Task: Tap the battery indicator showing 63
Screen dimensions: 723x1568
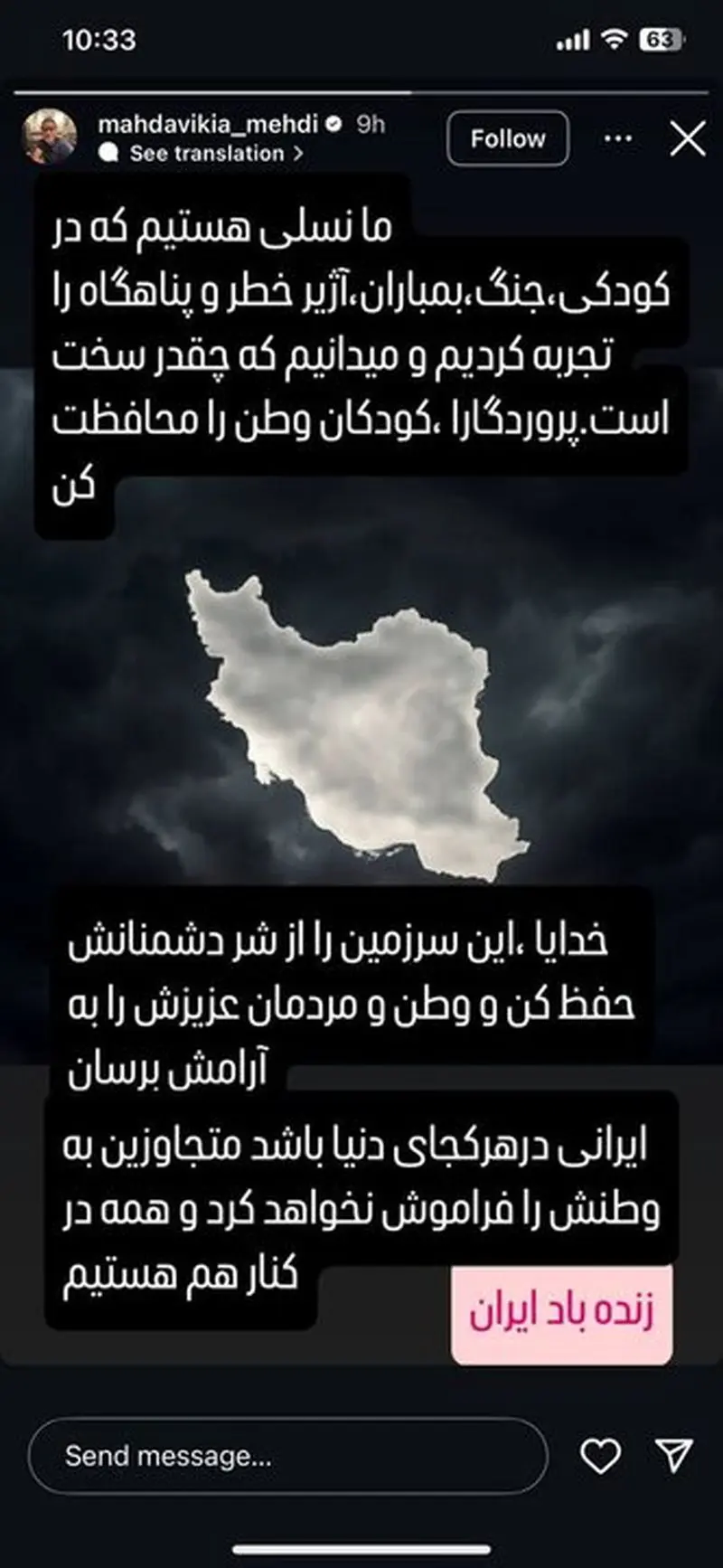Action: point(661,38)
